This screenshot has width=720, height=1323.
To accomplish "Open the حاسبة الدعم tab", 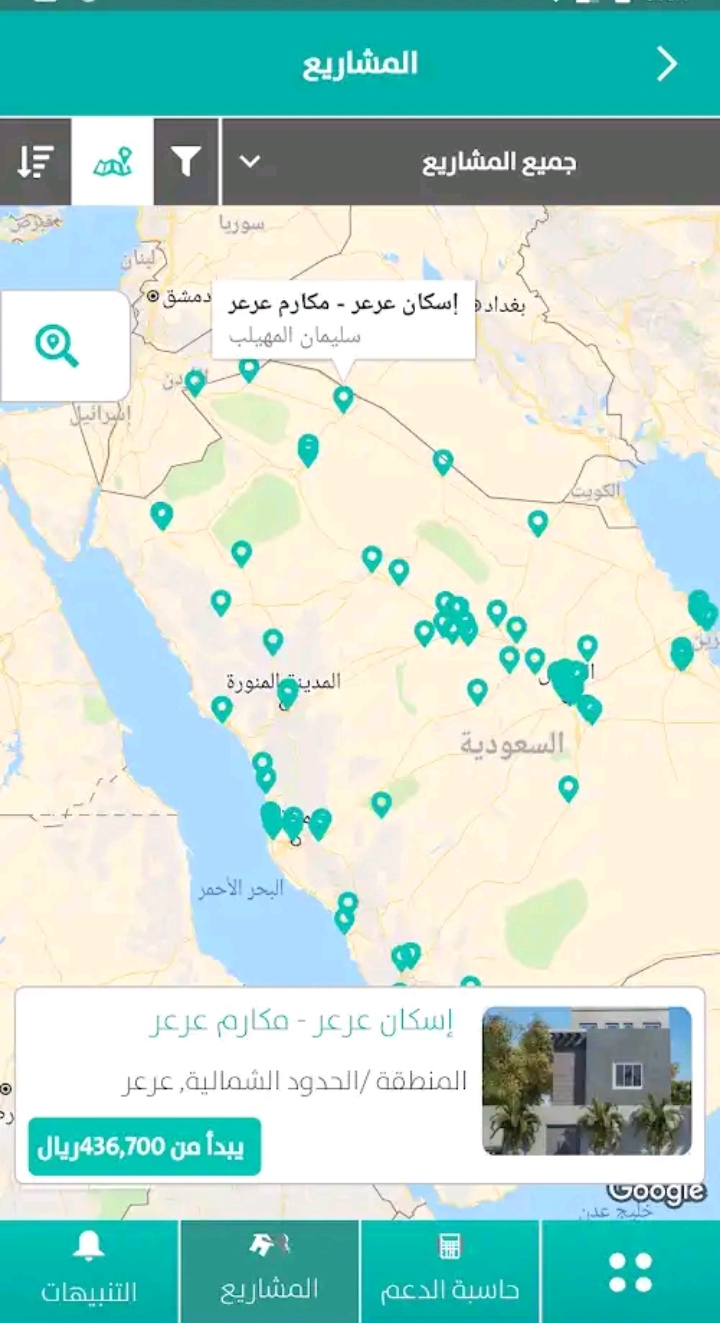I will (450, 1271).
